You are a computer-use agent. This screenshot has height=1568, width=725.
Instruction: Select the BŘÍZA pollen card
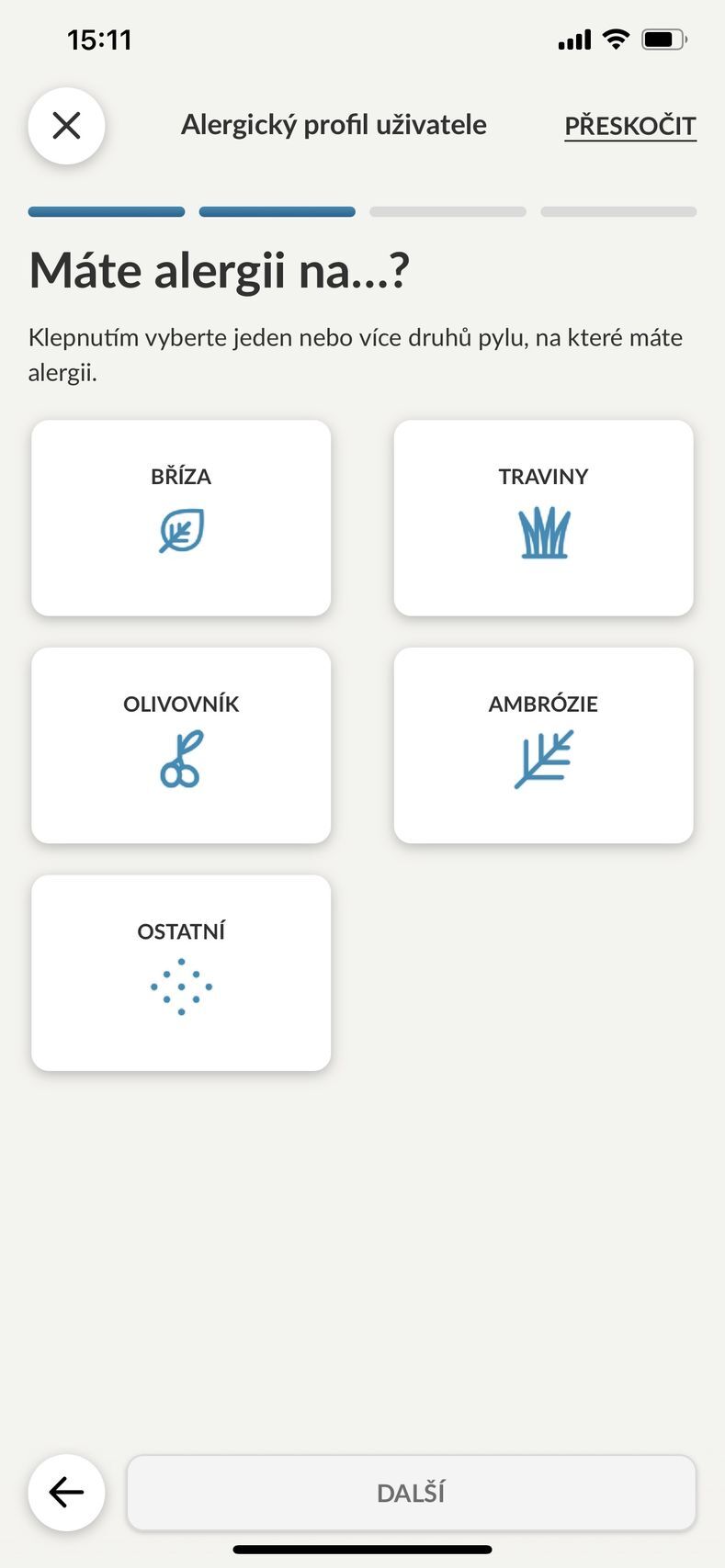(x=181, y=518)
